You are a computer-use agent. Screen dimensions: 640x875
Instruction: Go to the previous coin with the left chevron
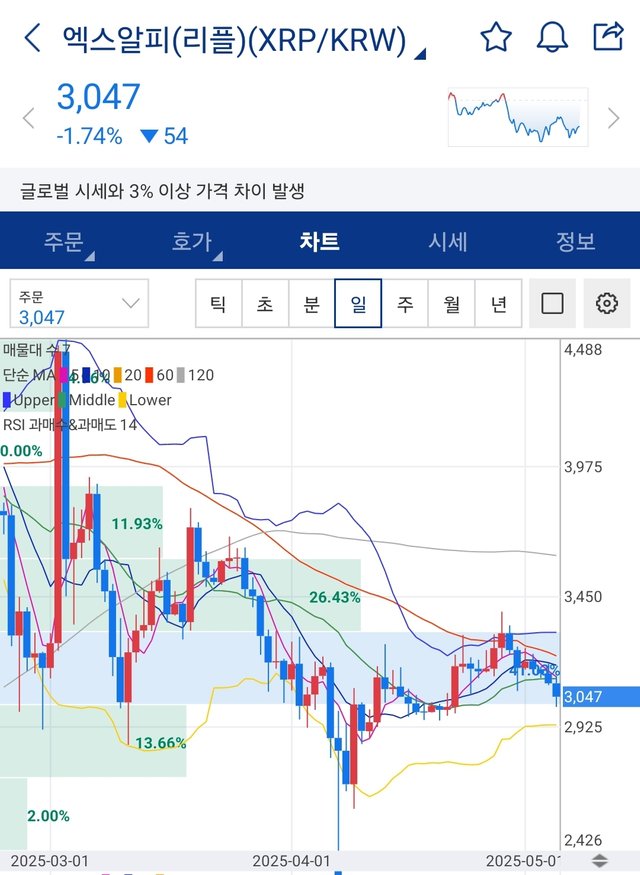pos(28,118)
